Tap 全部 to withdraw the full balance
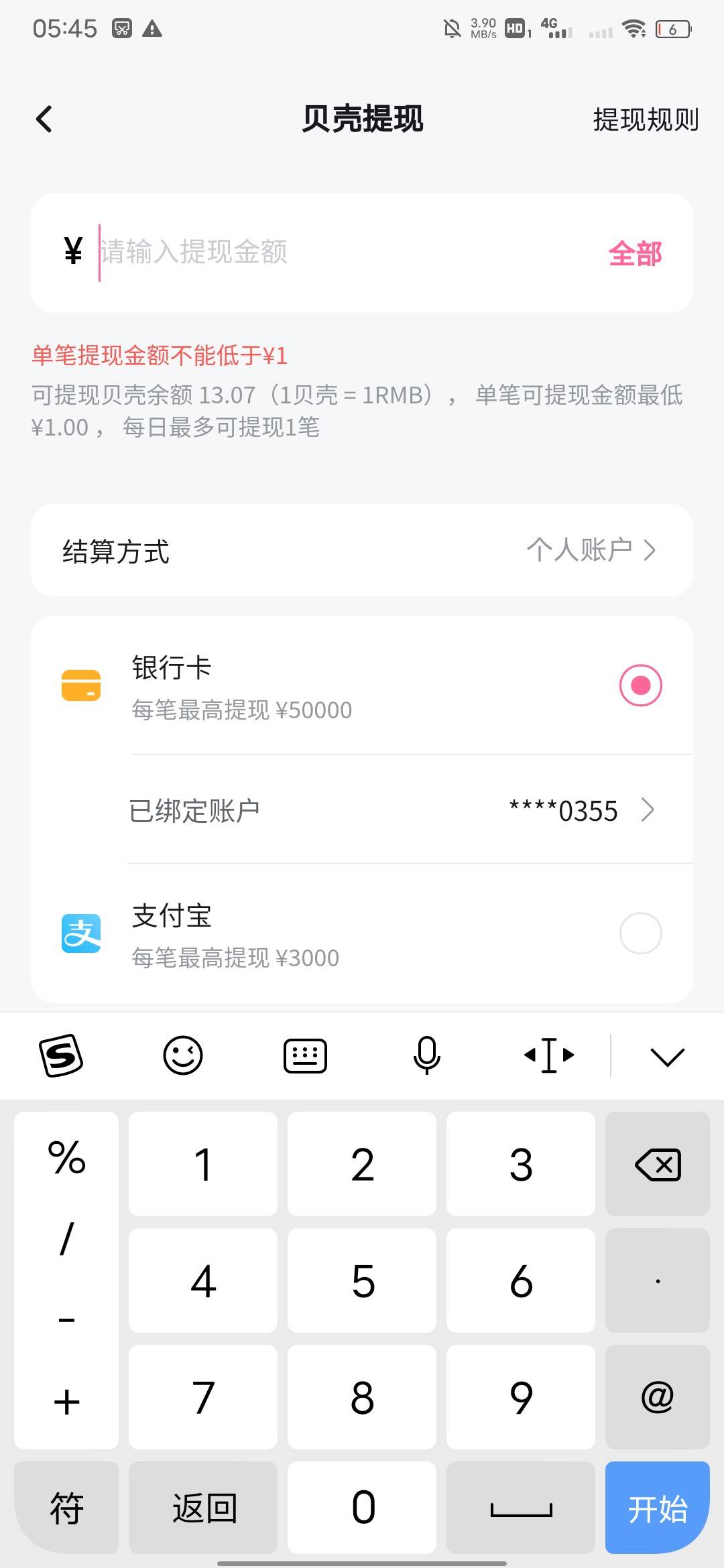This screenshot has width=724, height=1568. 635,254
